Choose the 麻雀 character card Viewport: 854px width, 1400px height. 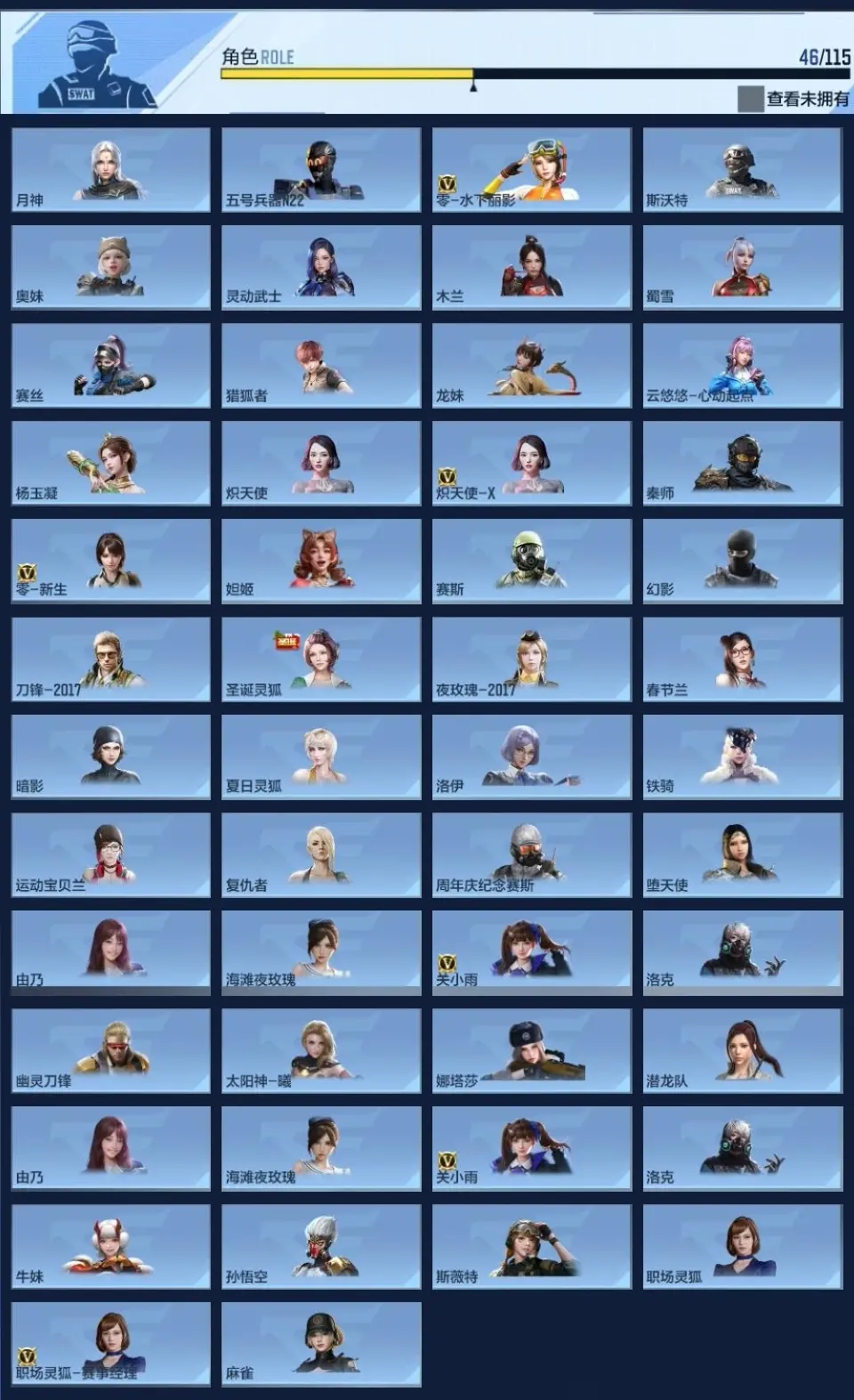pos(321,1344)
